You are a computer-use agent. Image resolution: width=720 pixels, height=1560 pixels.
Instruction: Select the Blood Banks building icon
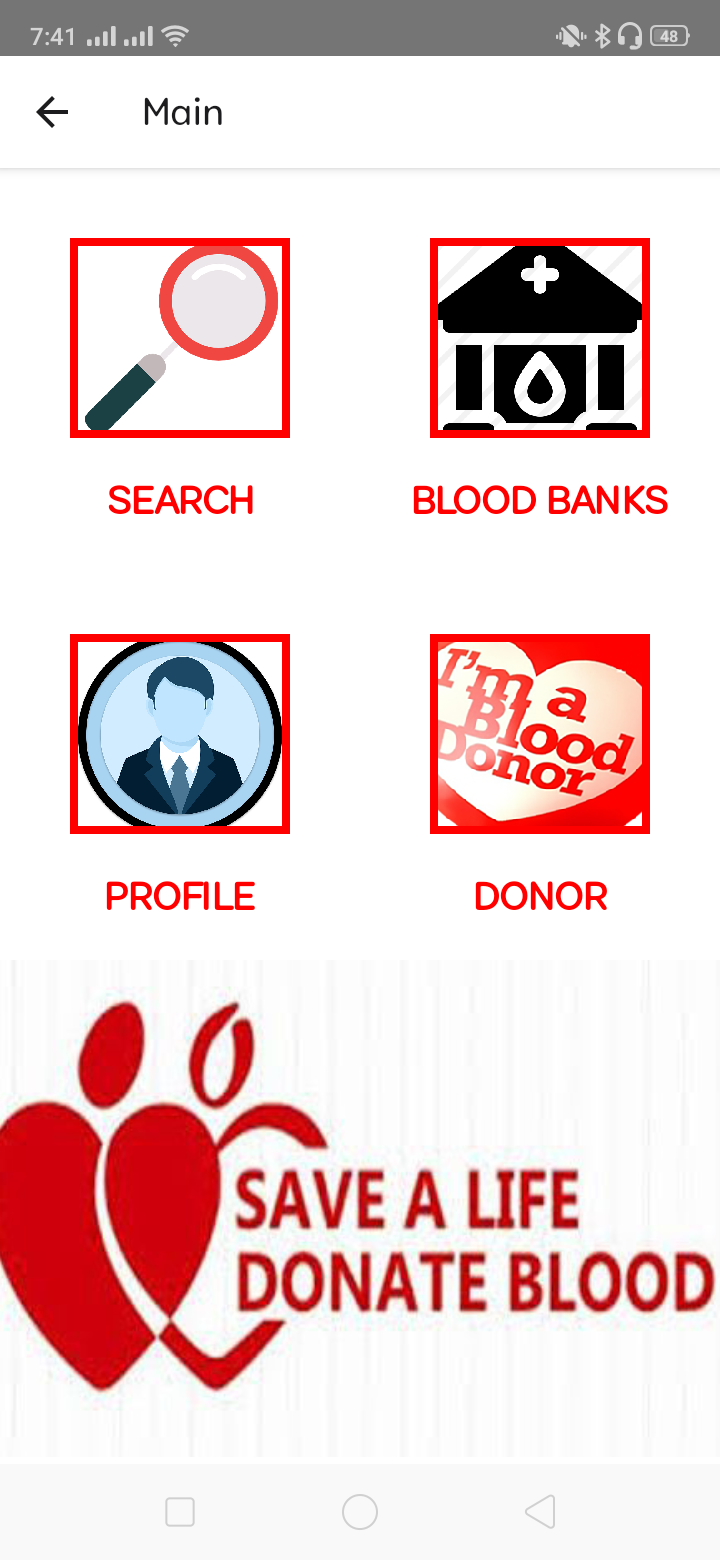540,337
